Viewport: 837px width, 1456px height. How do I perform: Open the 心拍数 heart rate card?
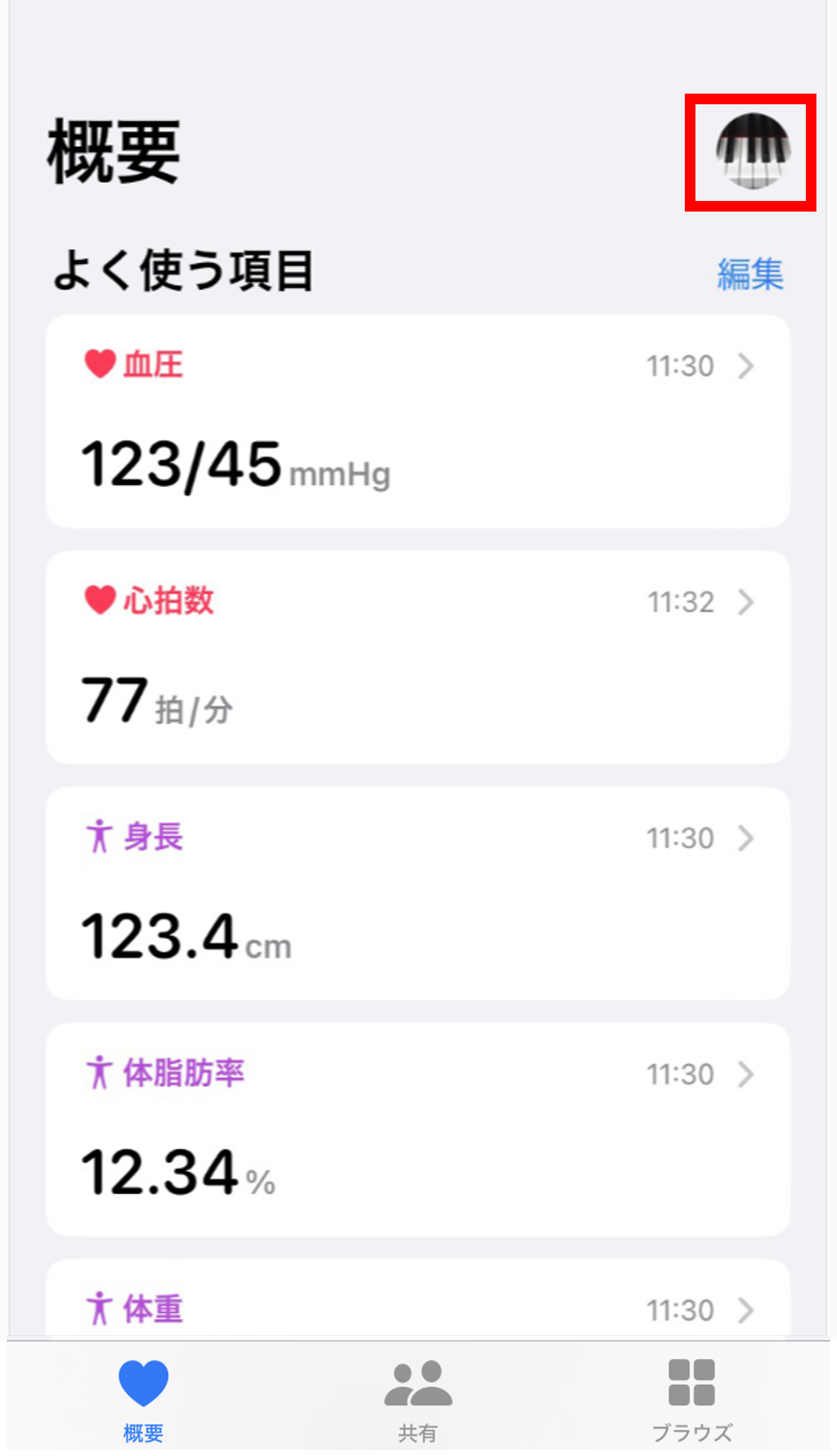click(418, 657)
